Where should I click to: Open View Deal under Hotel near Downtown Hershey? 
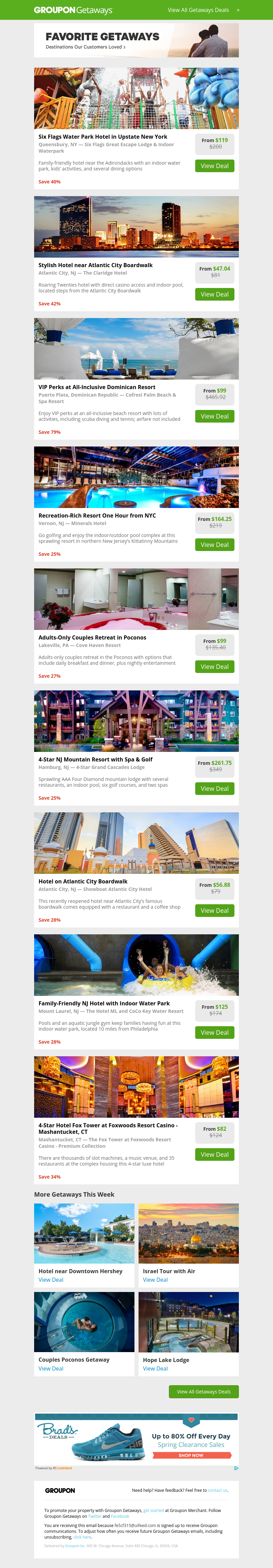[x=51, y=1279]
